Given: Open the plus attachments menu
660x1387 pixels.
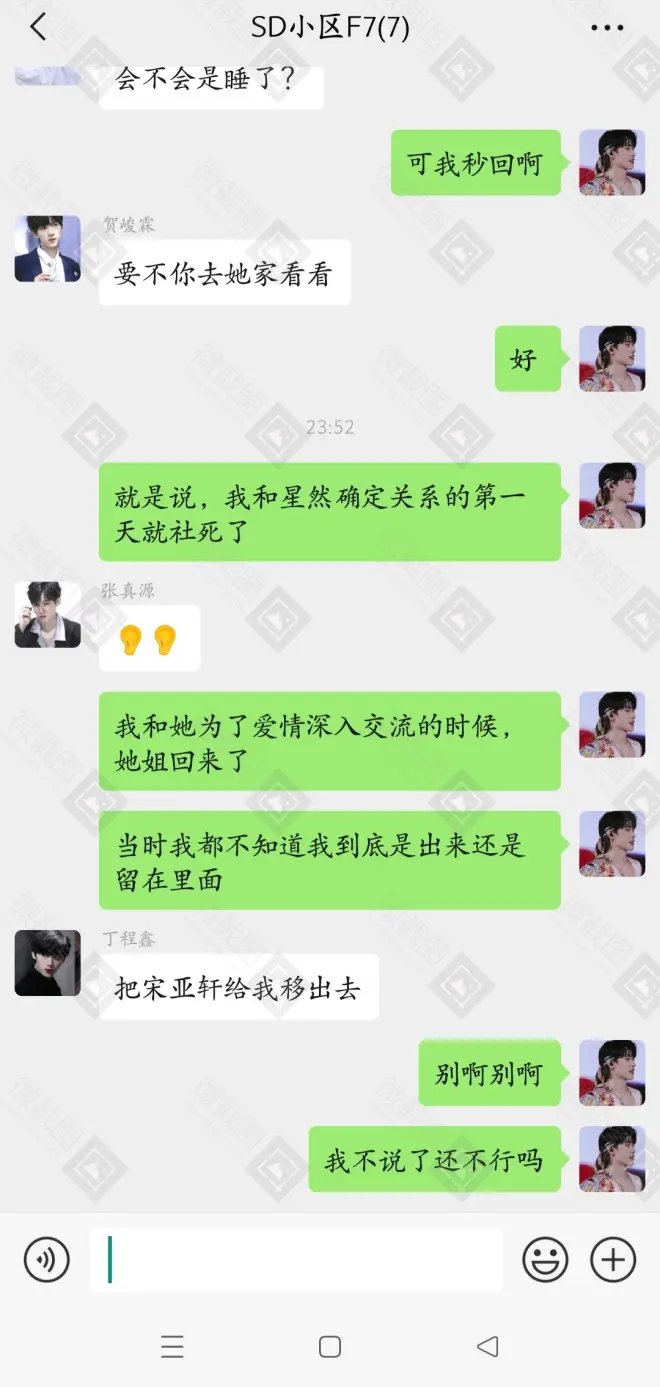Looking at the screenshot, I should pyautogui.click(x=613, y=1260).
